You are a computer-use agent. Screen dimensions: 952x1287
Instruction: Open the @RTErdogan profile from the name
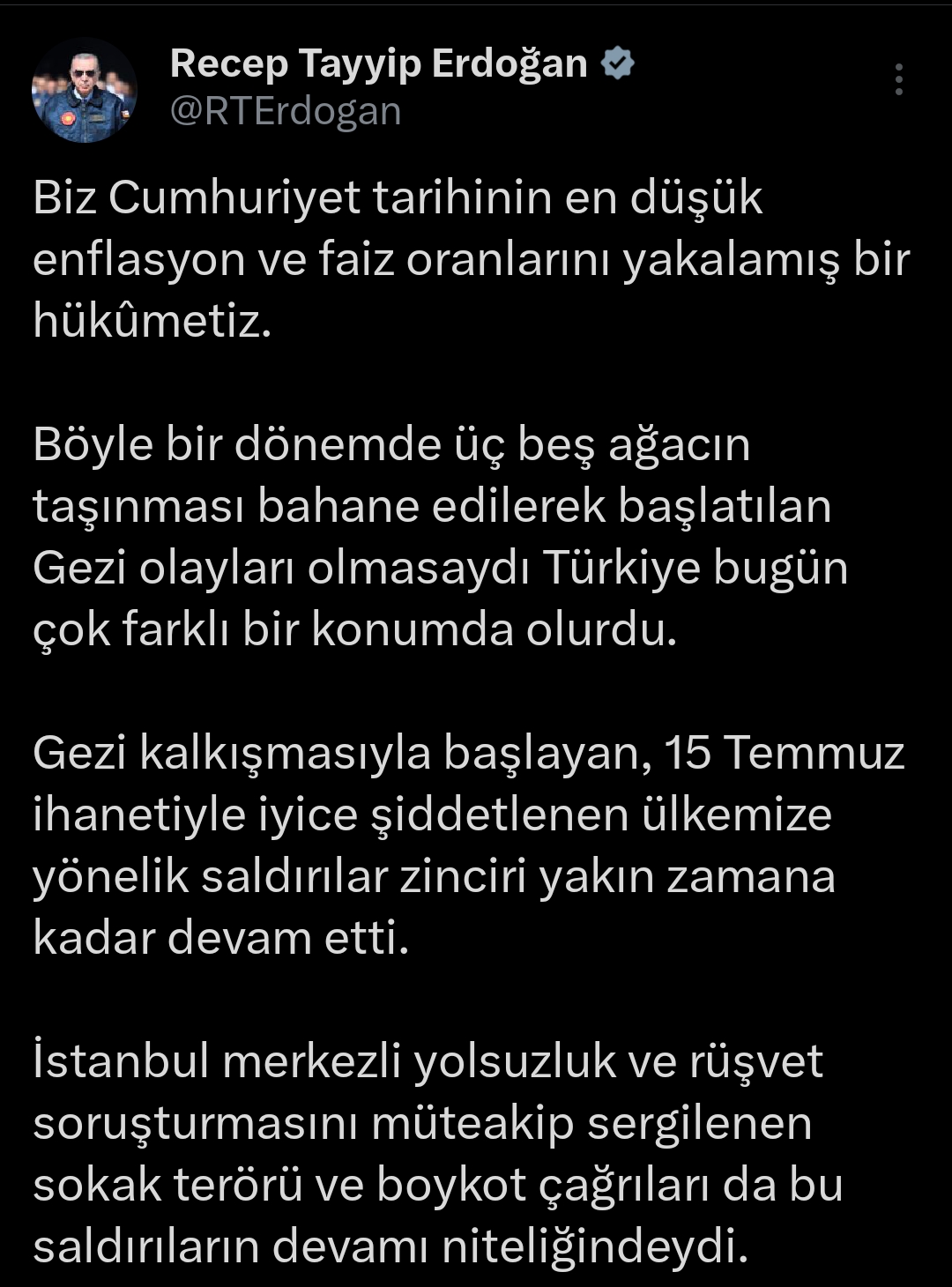click(378, 64)
